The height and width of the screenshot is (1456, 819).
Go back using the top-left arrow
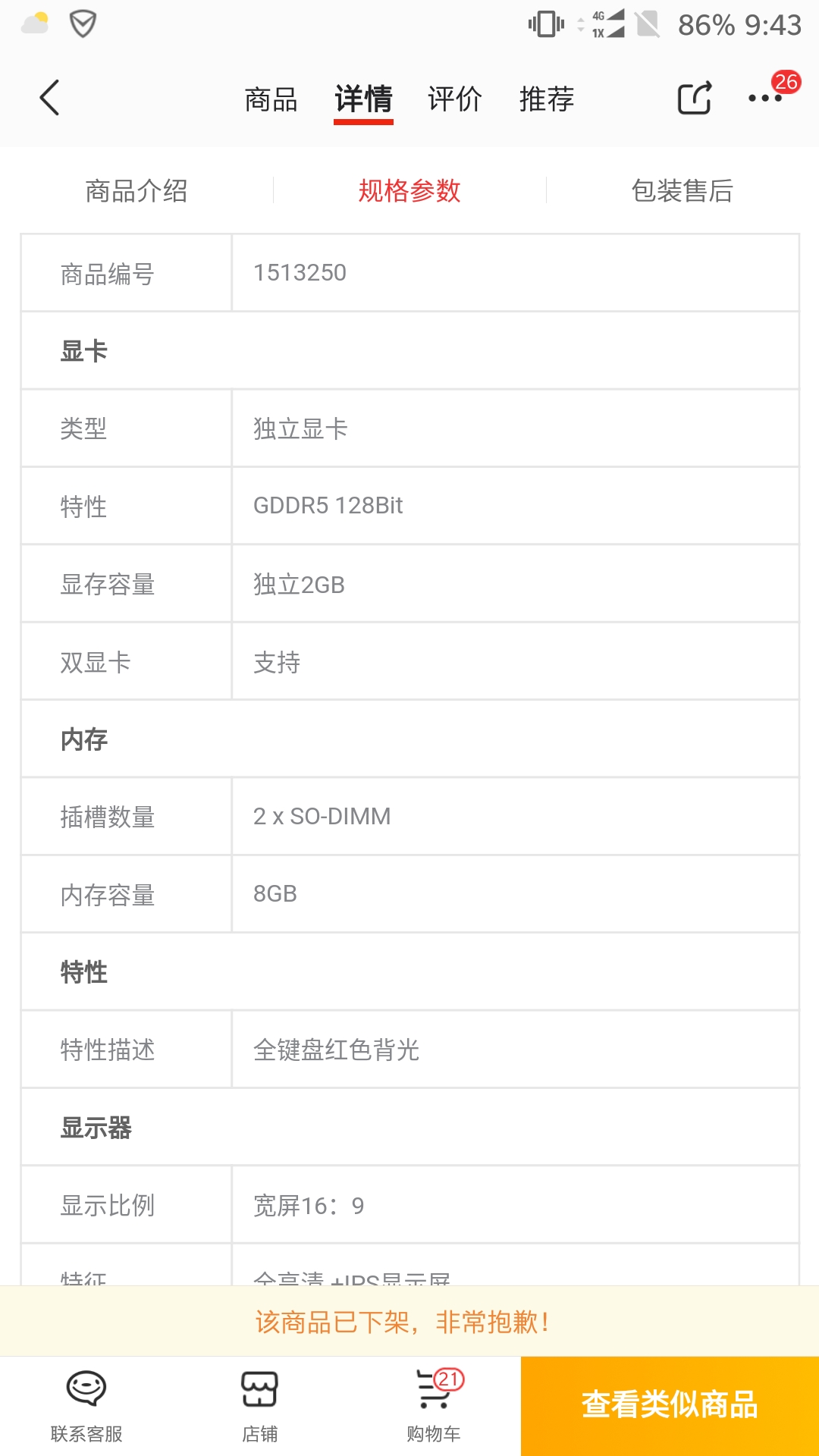[x=49, y=98]
